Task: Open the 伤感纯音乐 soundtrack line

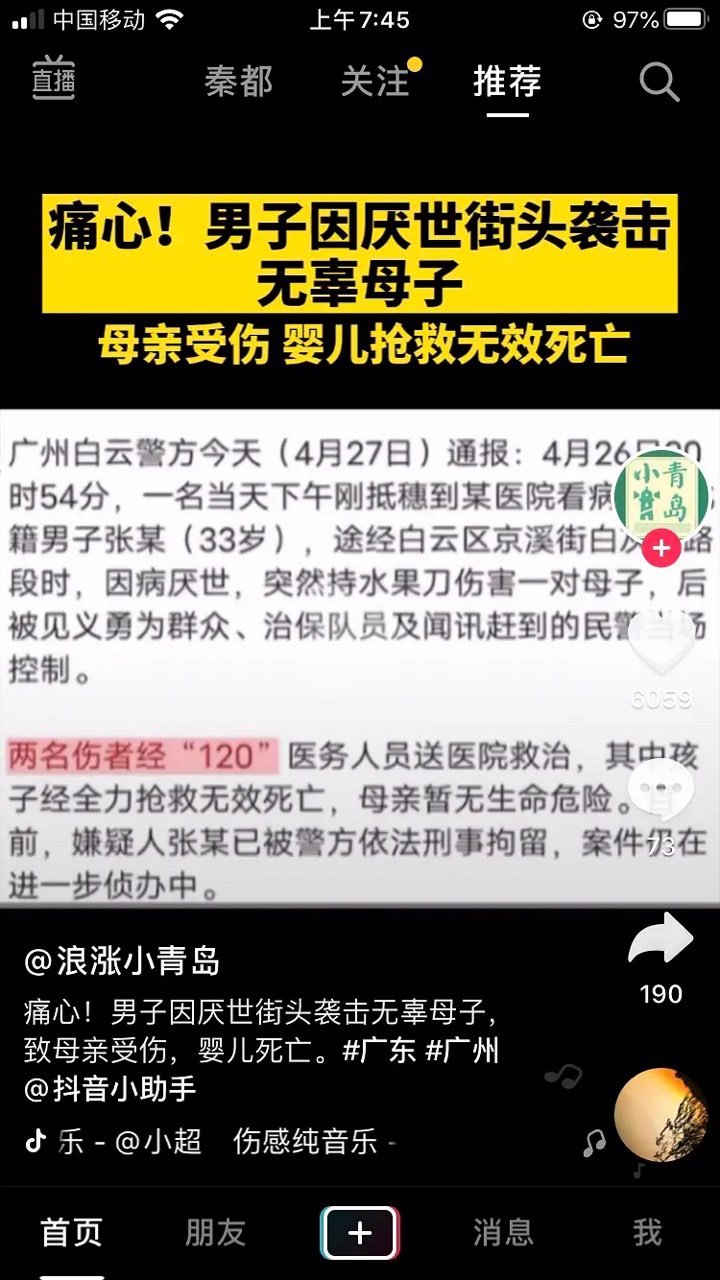Action: tap(305, 1141)
